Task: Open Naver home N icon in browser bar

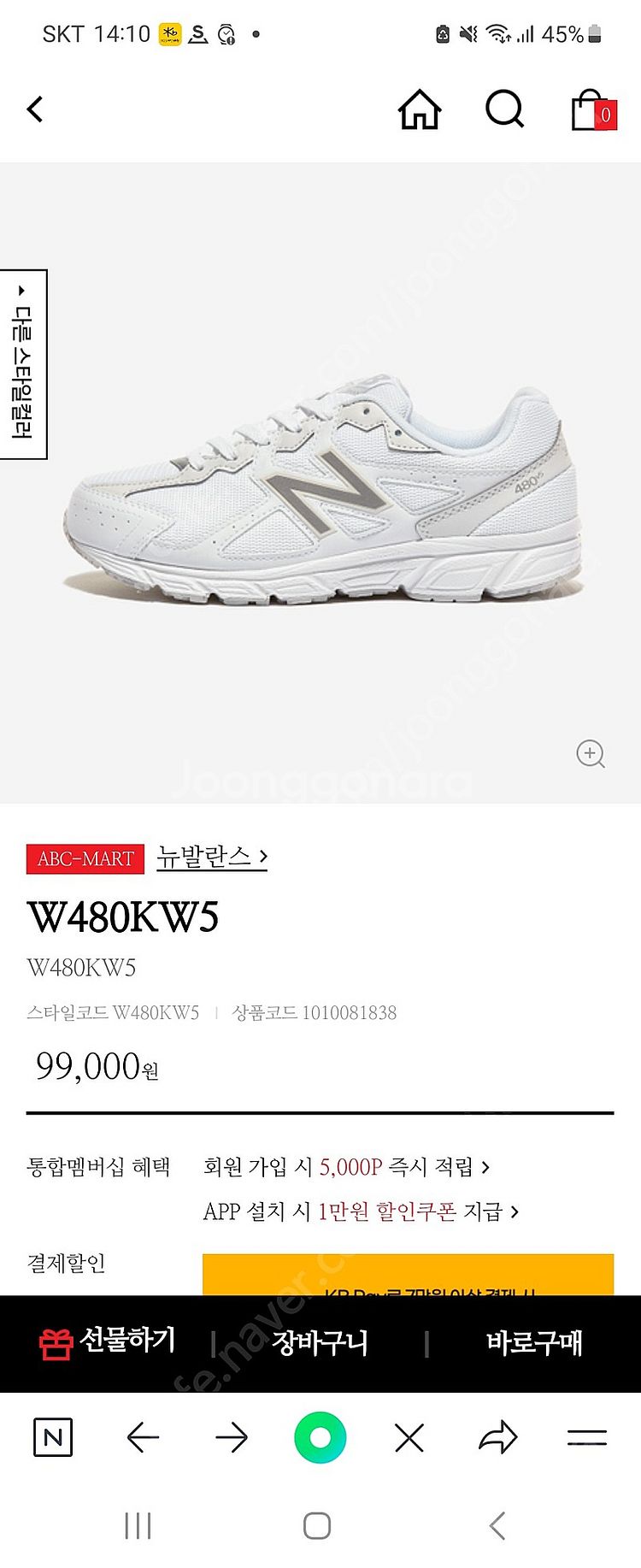Action: click(x=53, y=1437)
